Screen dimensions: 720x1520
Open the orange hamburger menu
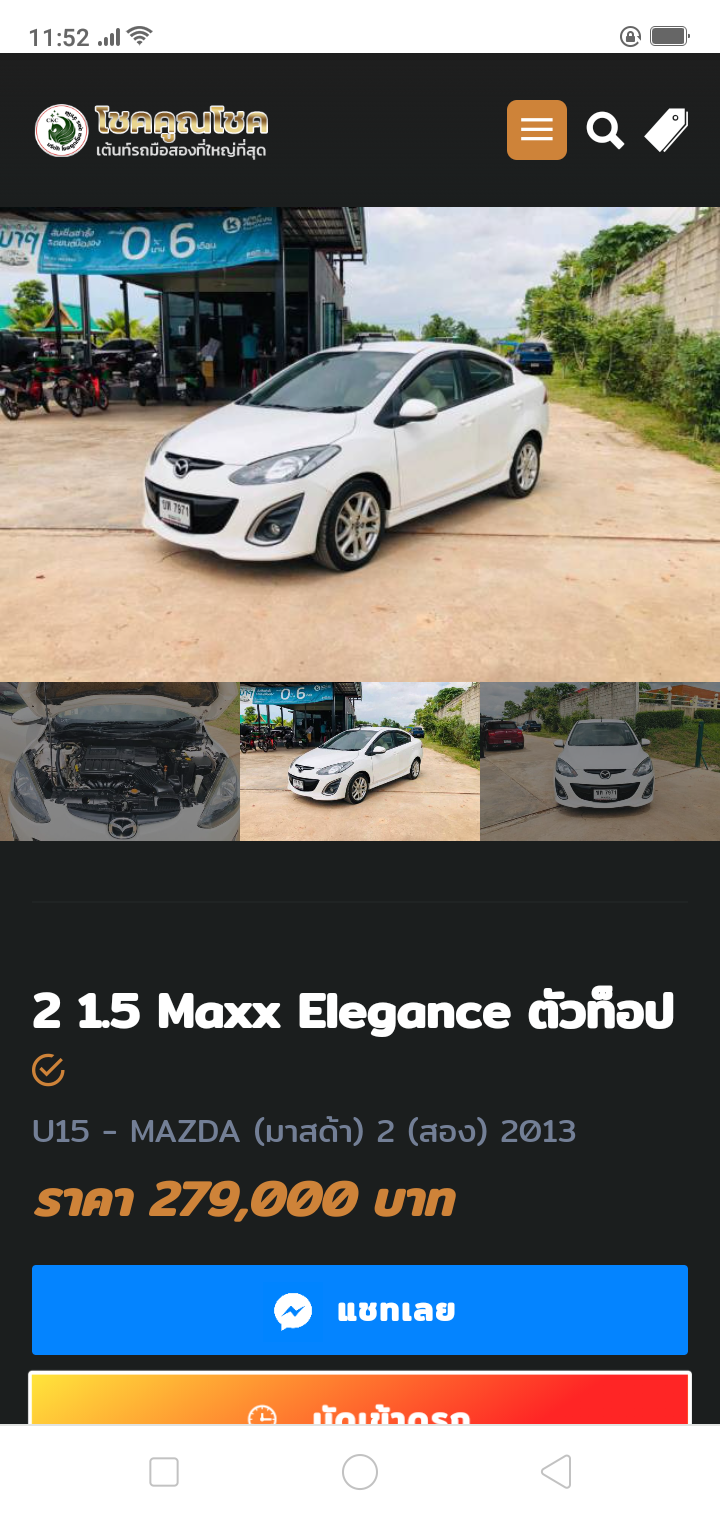[x=537, y=130]
